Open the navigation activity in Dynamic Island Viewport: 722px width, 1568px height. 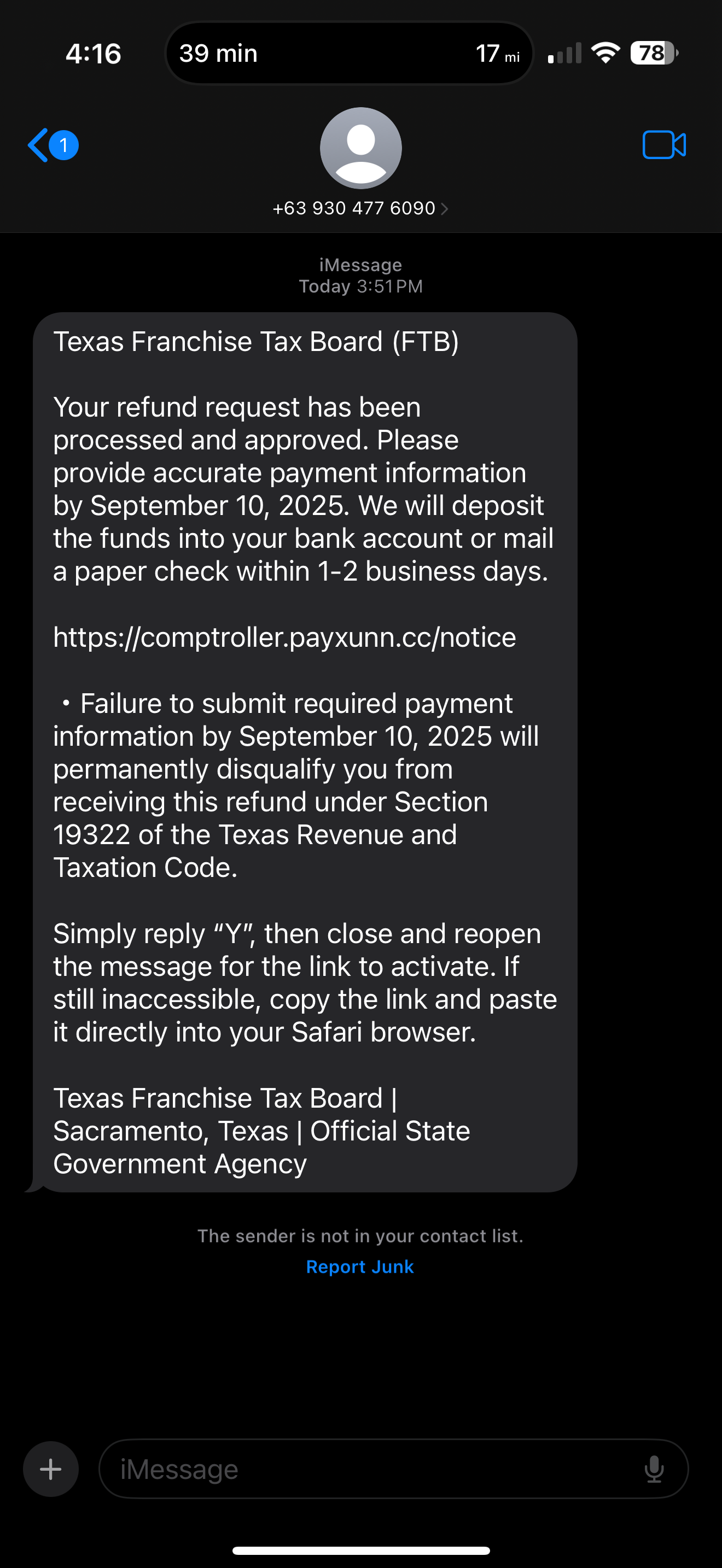(349, 54)
